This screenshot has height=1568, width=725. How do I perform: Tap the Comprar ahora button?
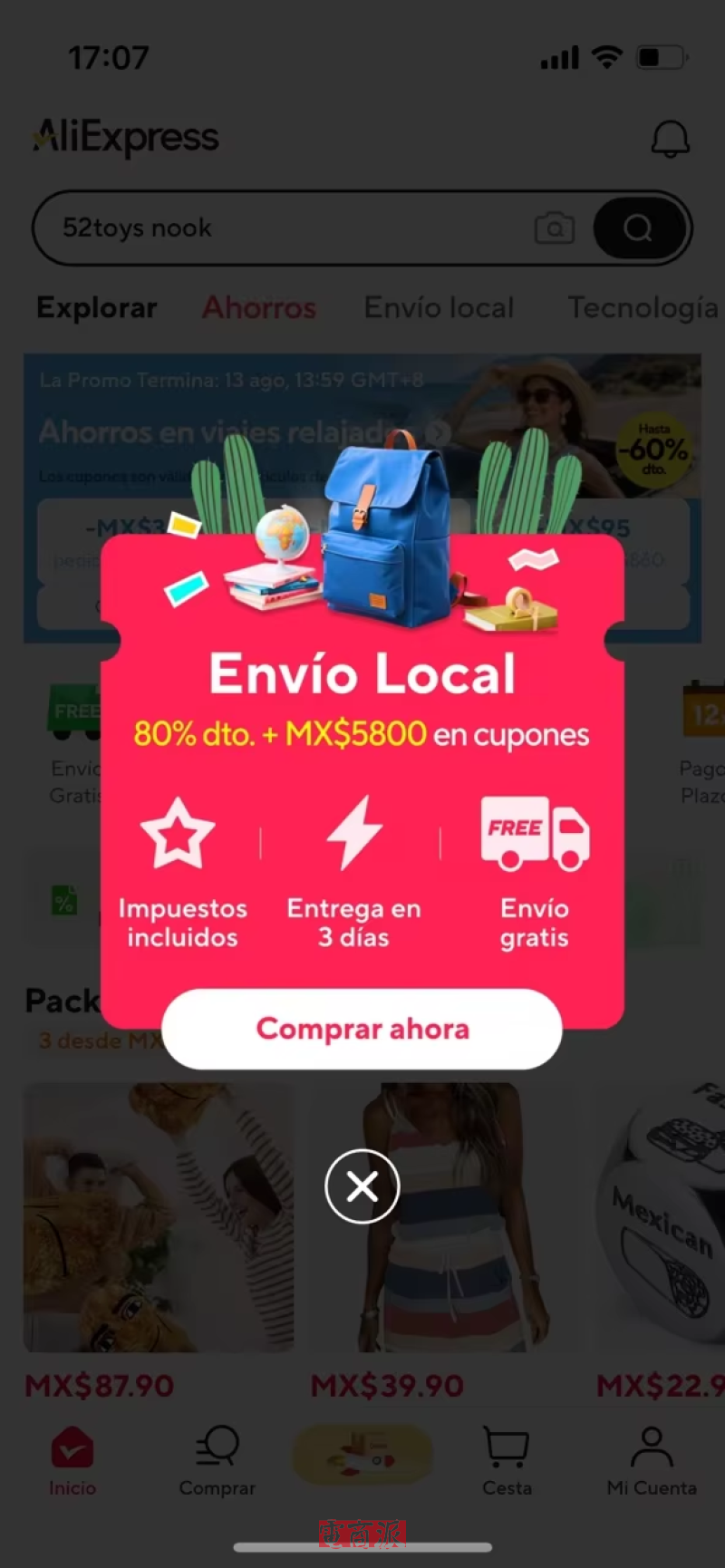362,1029
